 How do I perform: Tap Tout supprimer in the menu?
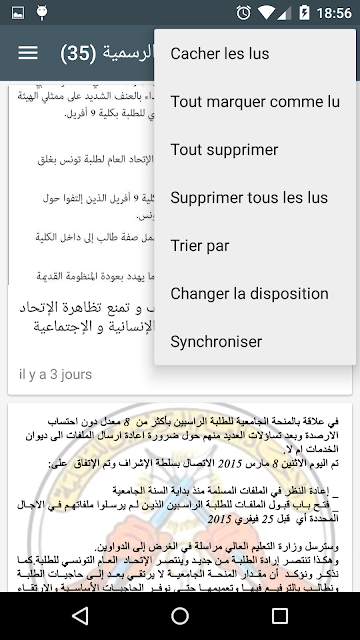point(255,149)
